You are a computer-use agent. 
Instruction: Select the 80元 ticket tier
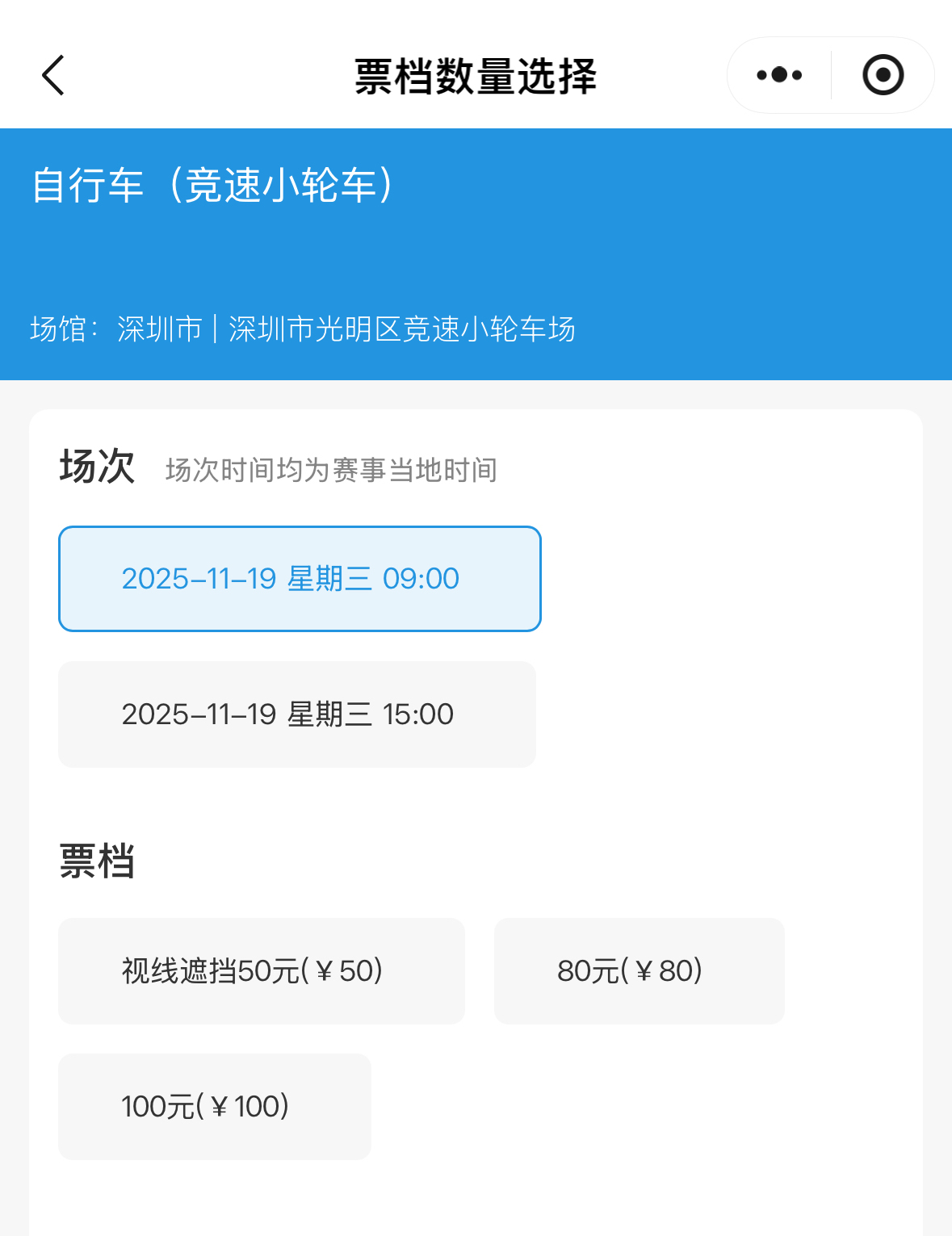click(639, 971)
